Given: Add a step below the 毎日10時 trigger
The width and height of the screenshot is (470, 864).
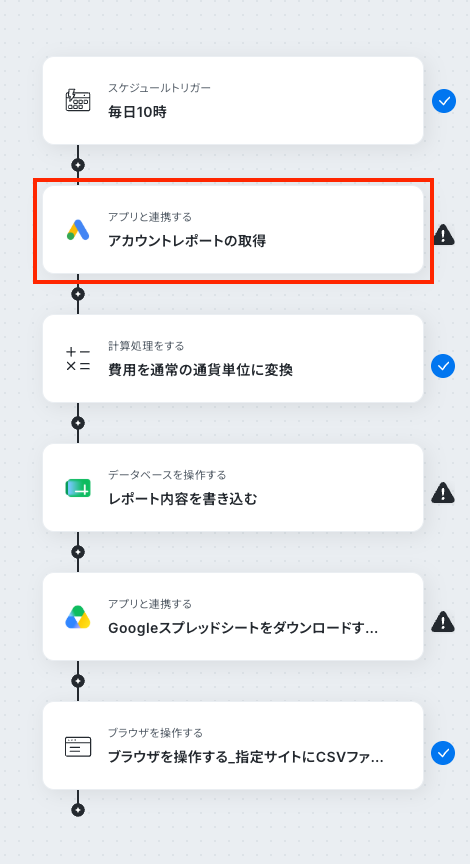Looking at the screenshot, I should click(78, 165).
